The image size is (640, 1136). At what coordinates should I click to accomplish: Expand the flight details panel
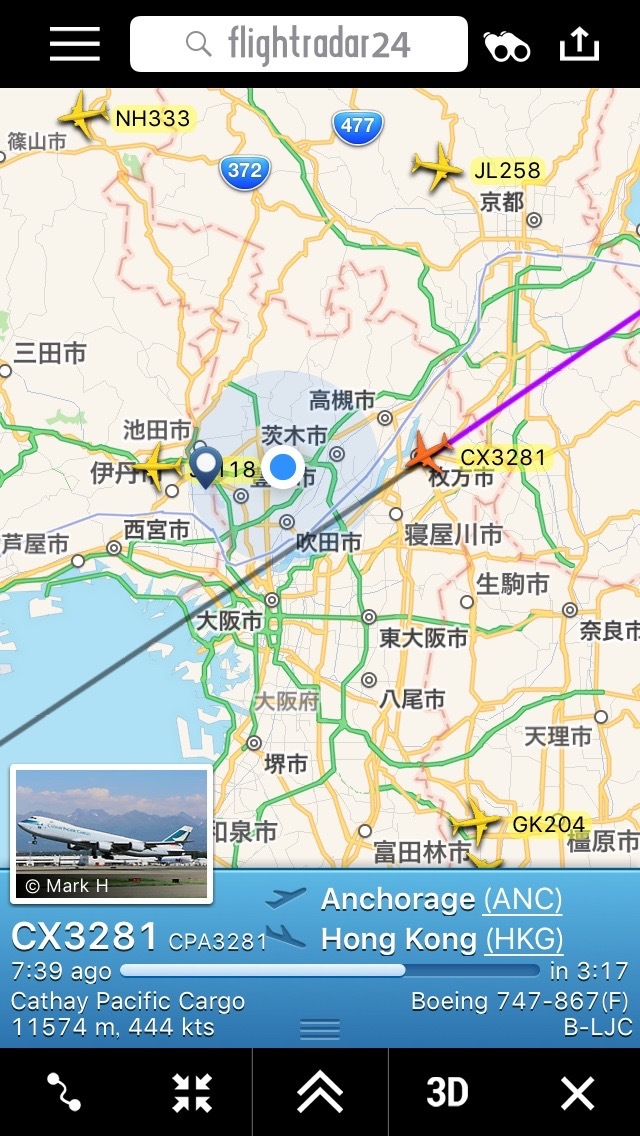(320, 1091)
